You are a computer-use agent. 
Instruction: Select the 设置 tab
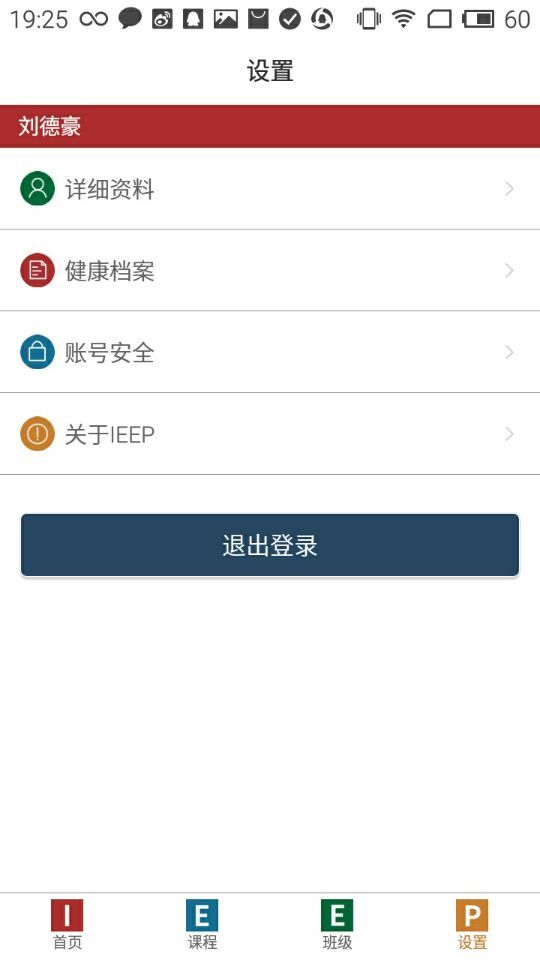coord(472,924)
